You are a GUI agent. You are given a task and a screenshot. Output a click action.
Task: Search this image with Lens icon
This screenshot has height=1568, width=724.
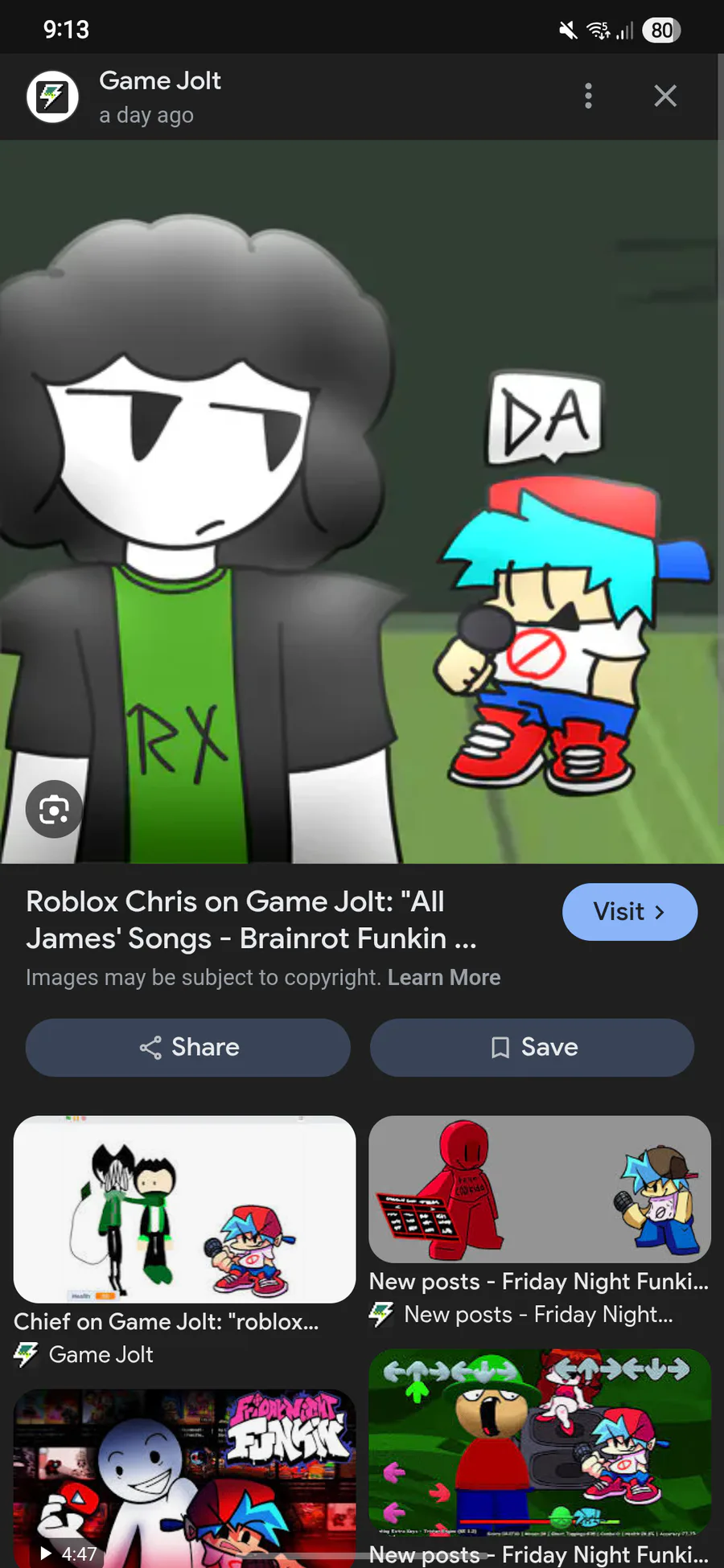tap(54, 809)
